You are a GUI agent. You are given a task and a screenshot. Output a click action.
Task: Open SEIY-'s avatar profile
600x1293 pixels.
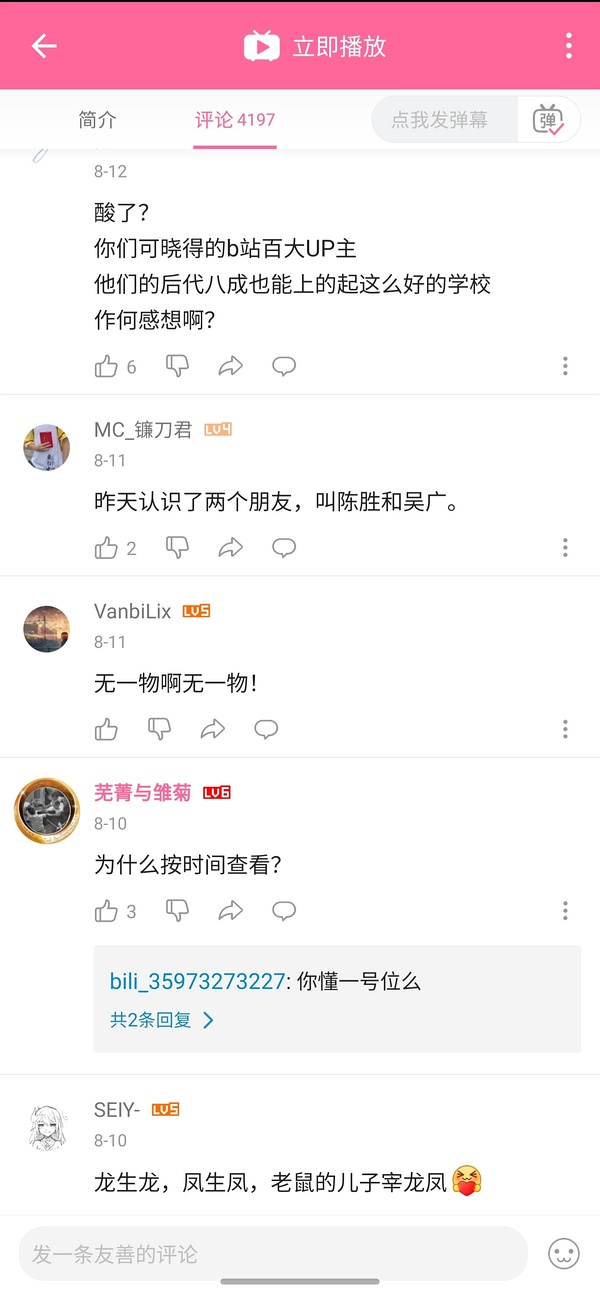[47, 1126]
